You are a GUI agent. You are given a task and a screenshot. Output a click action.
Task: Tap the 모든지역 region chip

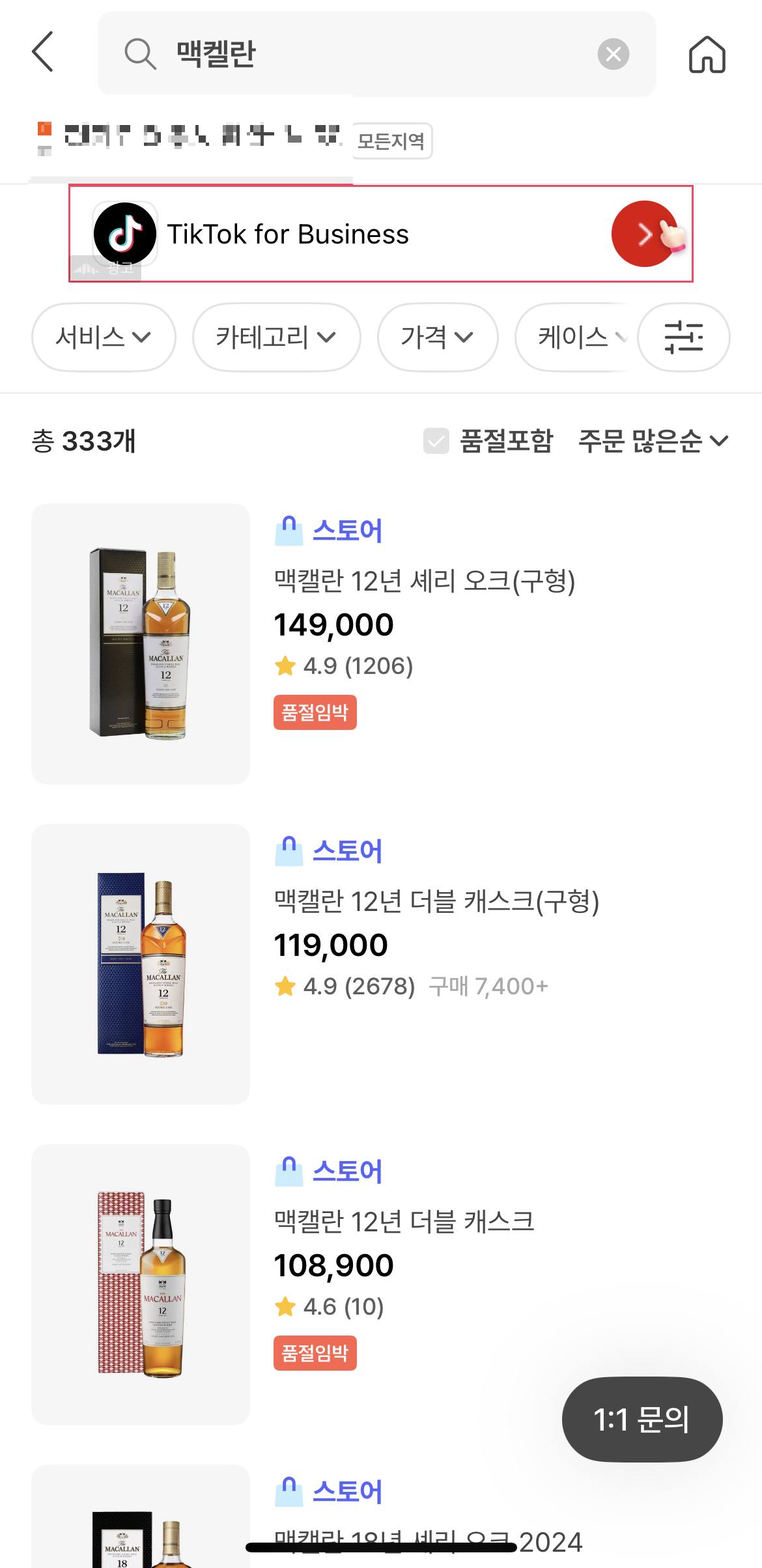(x=391, y=141)
